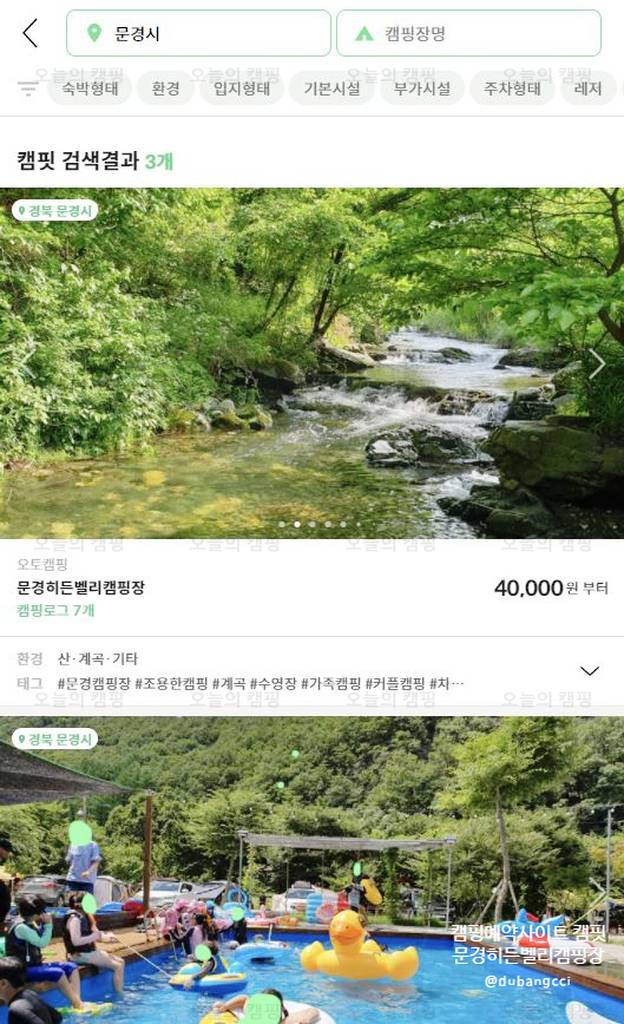624x1024 pixels.
Task: Select the 레저 filter chip
Action: point(590,88)
